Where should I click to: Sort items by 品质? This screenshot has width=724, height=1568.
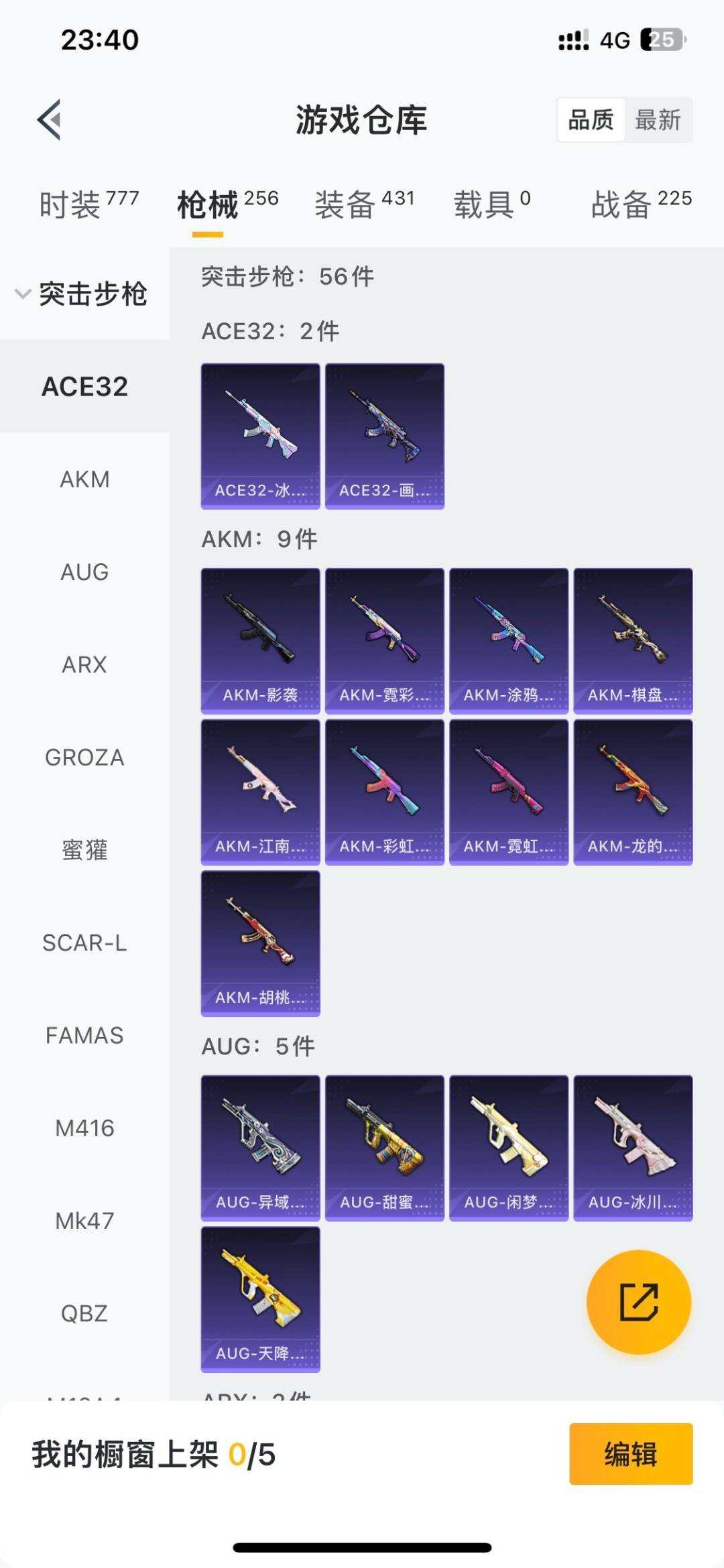click(x=591, y=120)
